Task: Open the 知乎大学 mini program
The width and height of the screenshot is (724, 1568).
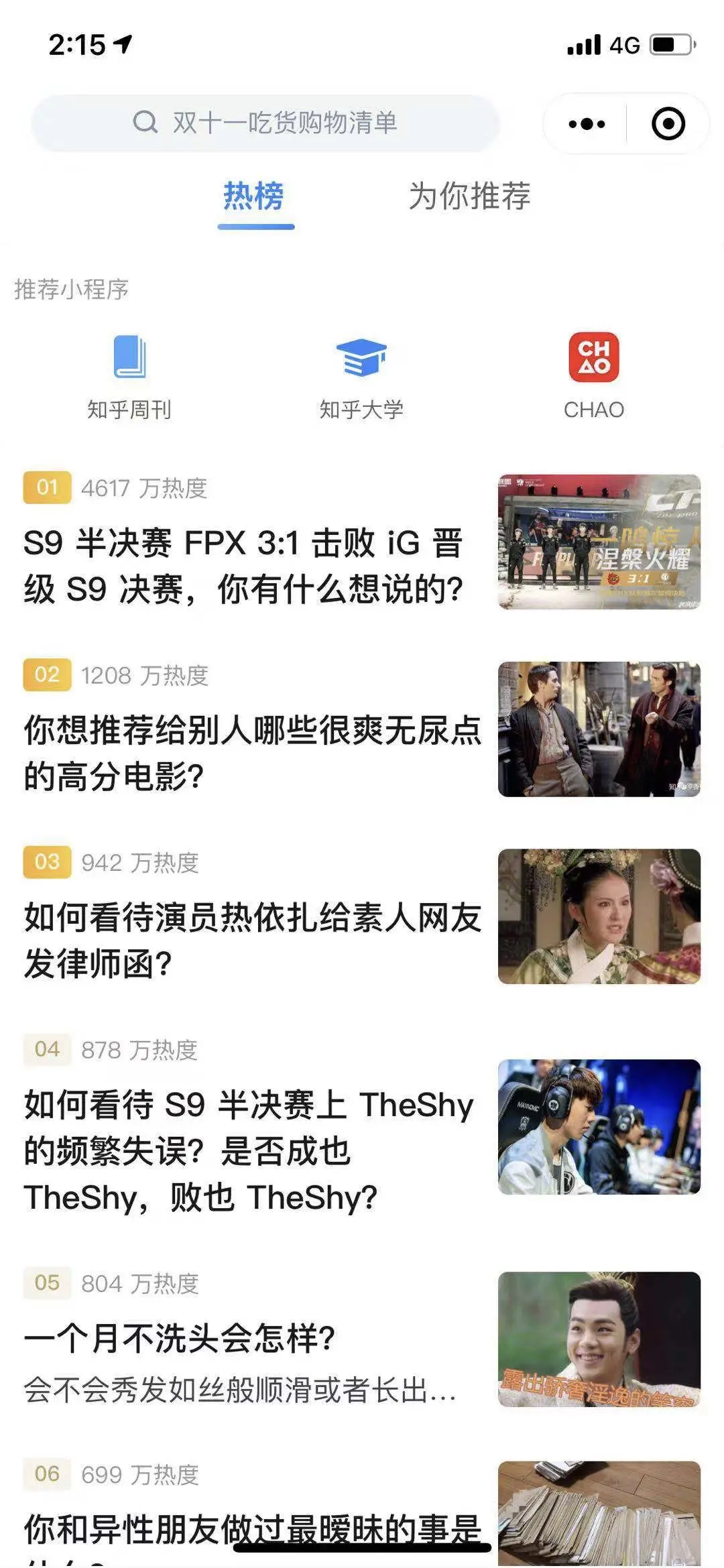Action: tap(361, 376)
